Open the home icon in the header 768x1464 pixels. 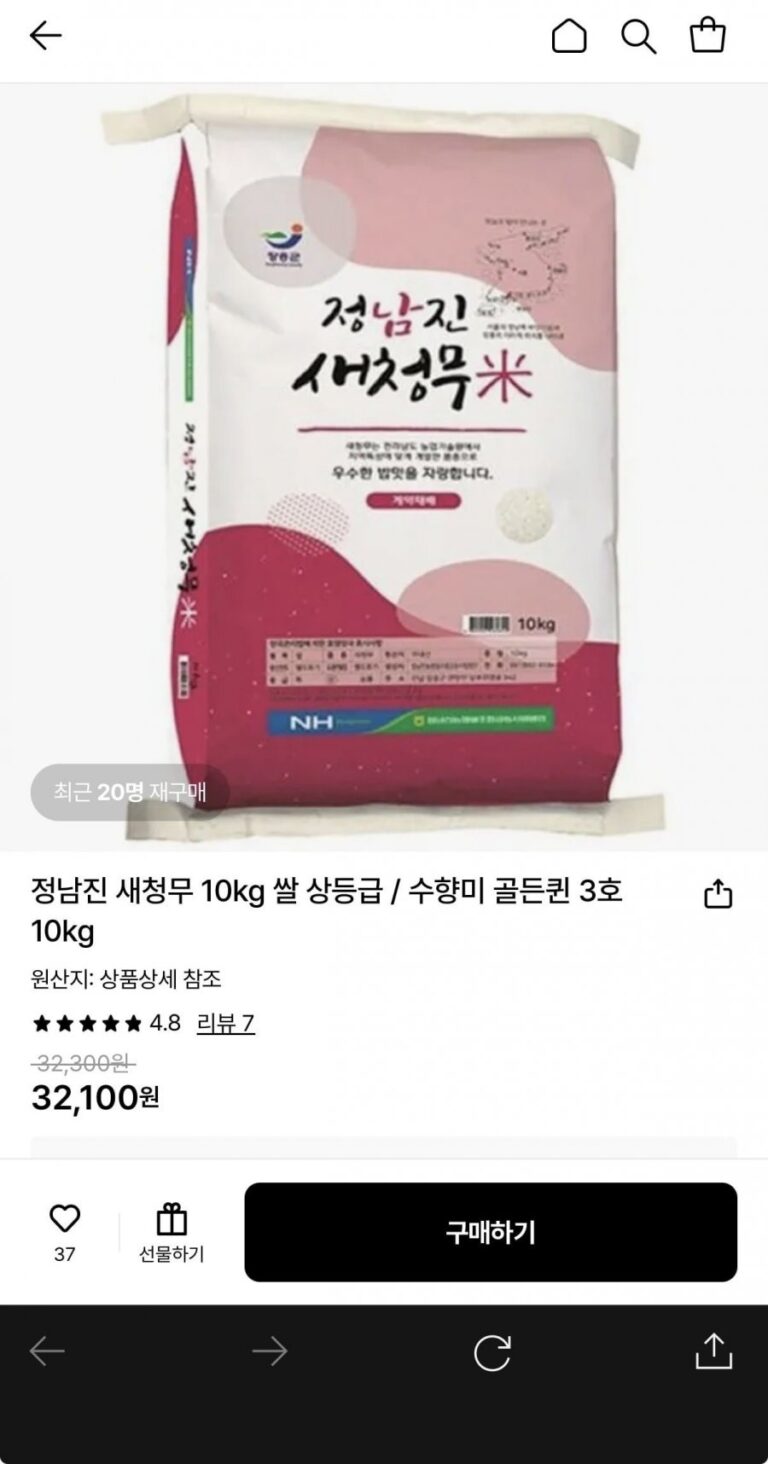click(569, 37)
